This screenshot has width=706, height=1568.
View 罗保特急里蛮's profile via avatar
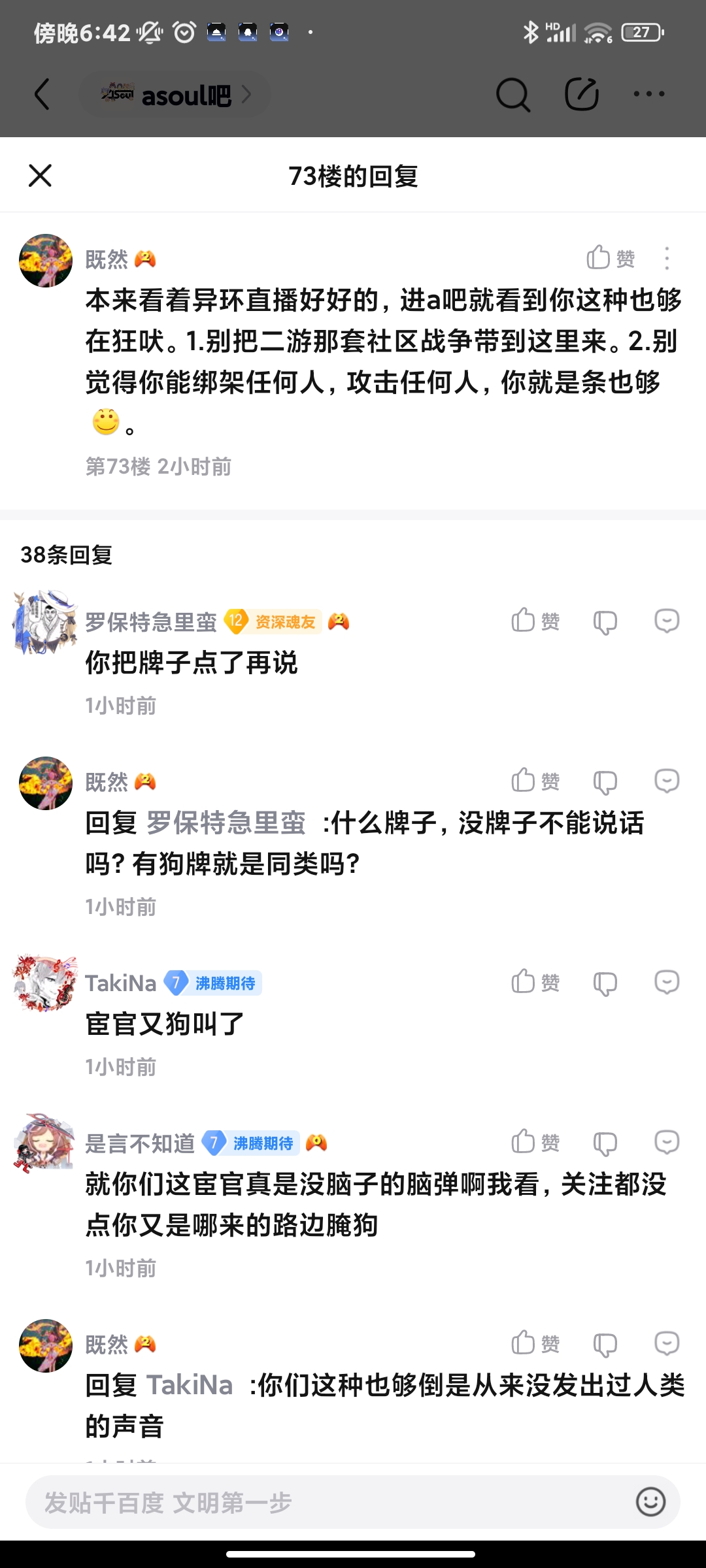tap(45, 622)
